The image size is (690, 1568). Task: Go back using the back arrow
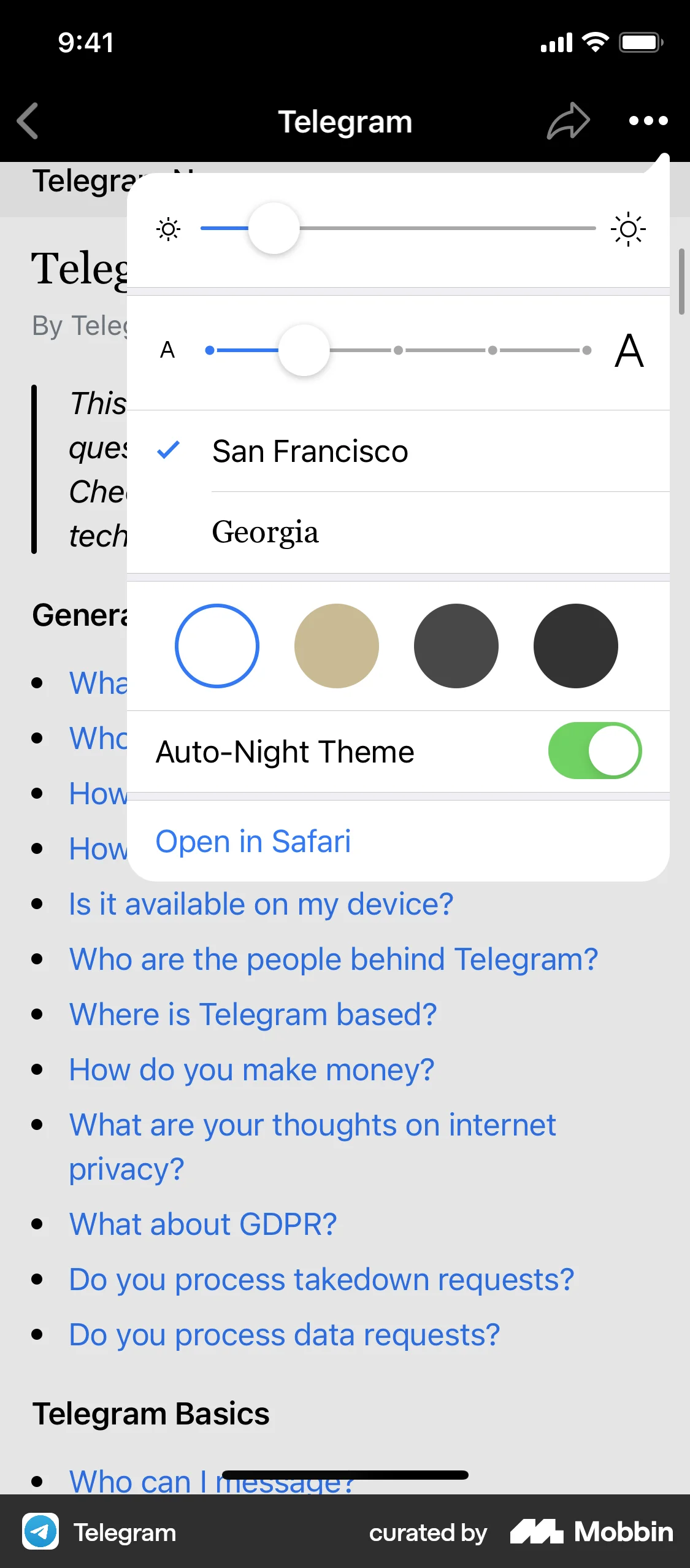[x=29, y=121]
